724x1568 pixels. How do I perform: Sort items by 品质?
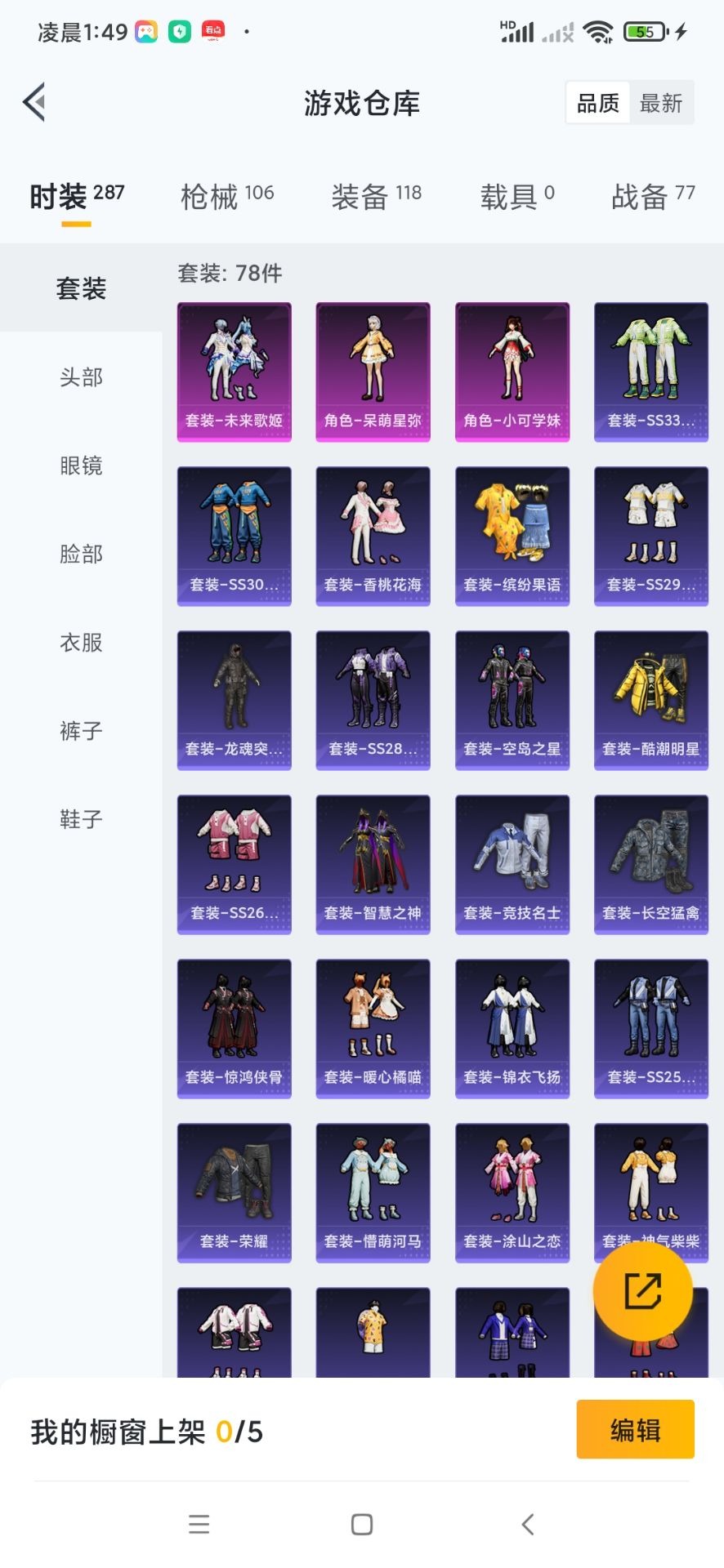[598, 103]
